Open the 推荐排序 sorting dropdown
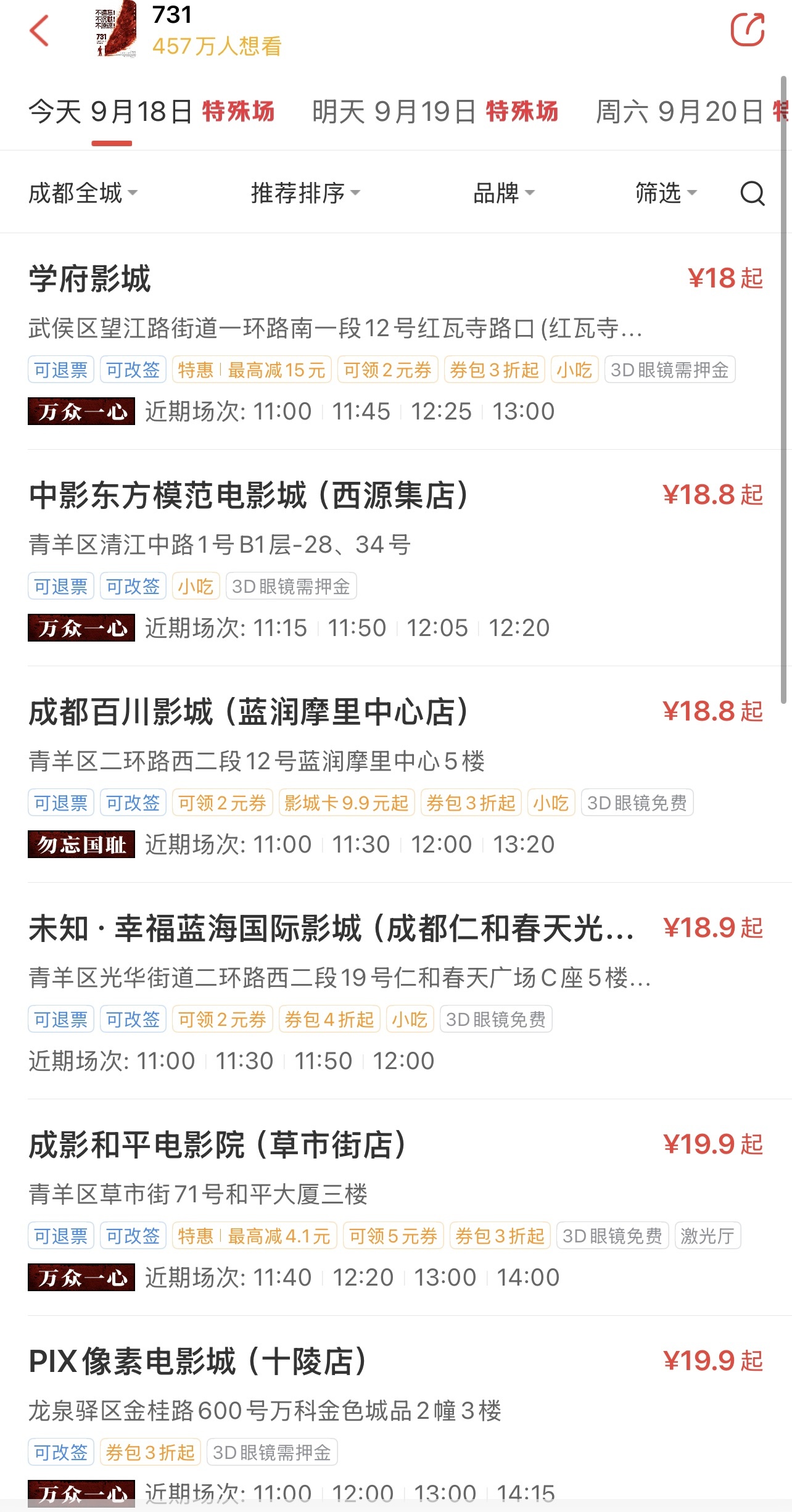Image resolution: width=792 pixels, height=1512 pixels. (x=305, y=193)
